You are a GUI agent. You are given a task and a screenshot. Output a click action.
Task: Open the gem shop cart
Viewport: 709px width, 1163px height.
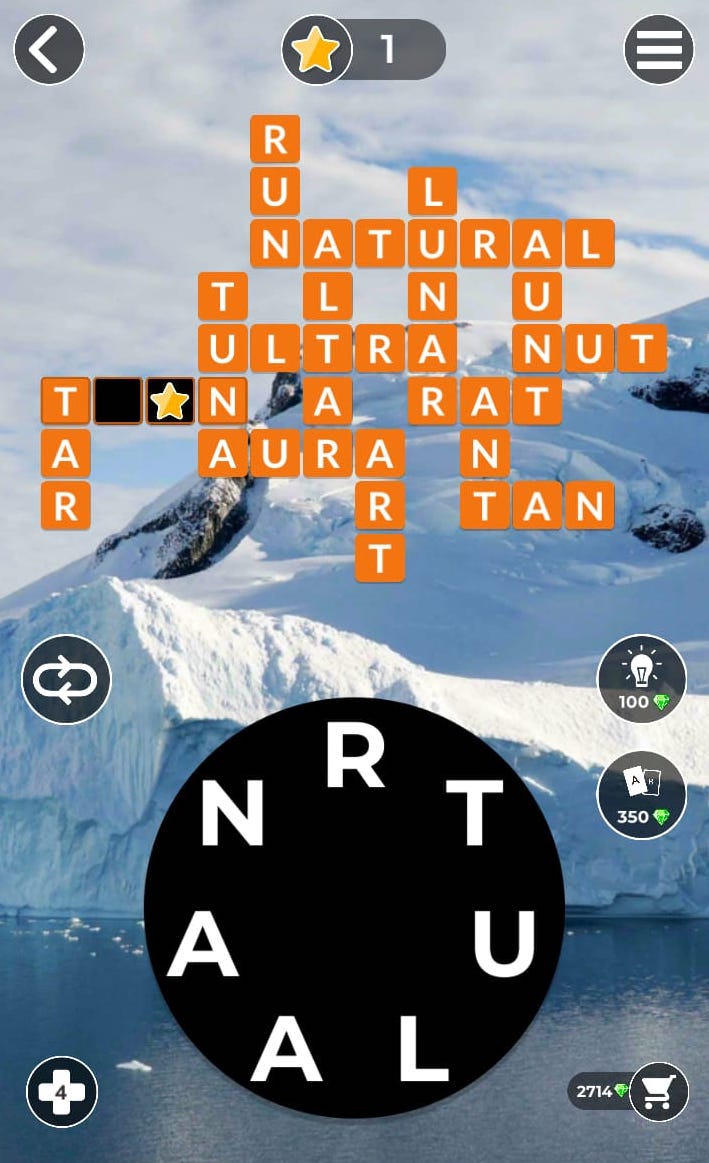point(658,1091)
